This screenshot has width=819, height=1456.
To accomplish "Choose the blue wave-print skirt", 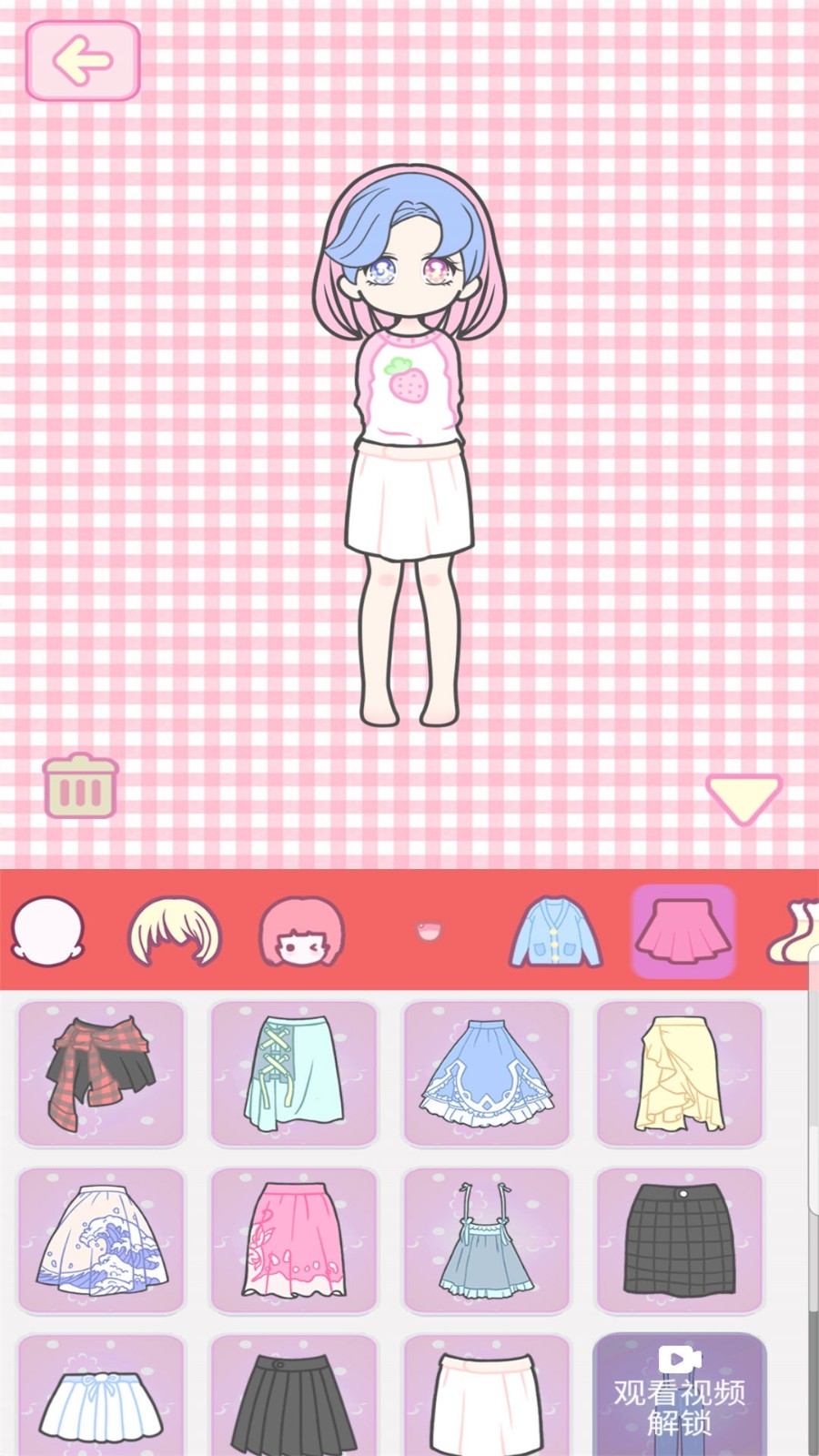I will (x=101, y=1240).
